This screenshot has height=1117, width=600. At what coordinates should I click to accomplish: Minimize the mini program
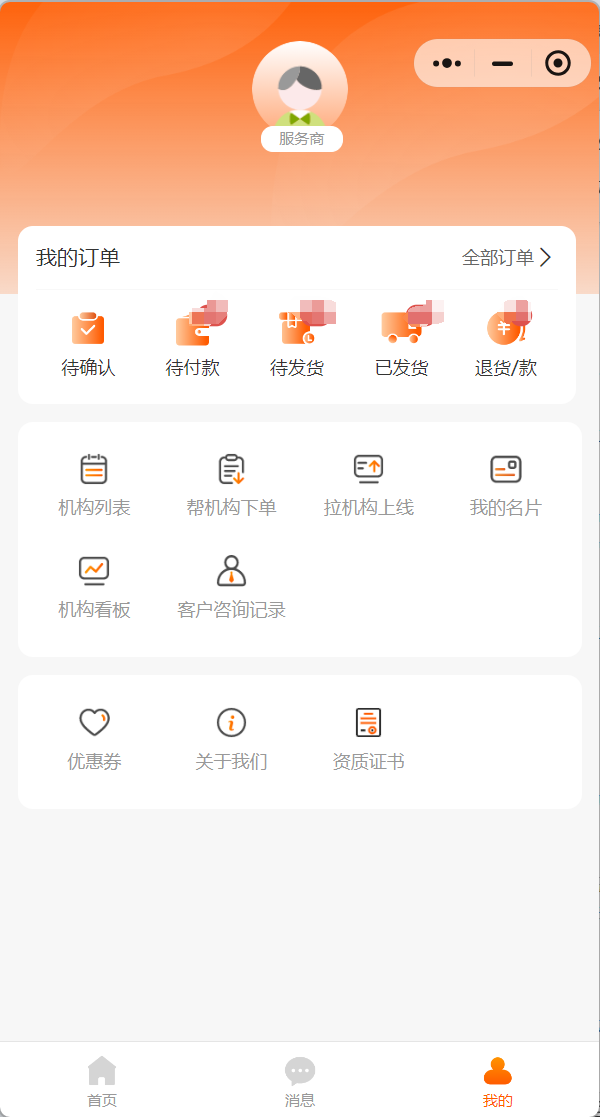click(x=502, y=64)
